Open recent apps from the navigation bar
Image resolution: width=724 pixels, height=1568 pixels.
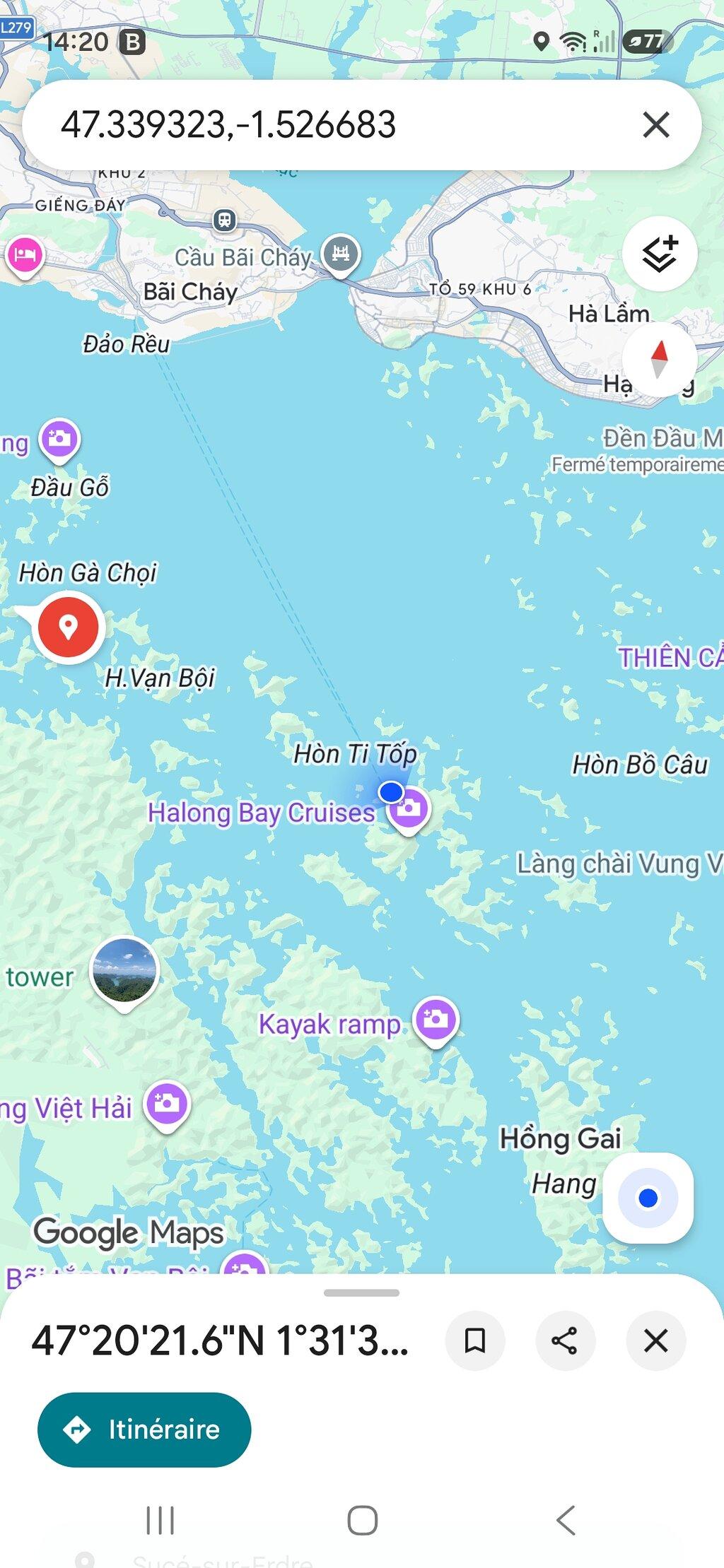(160, 1520)
